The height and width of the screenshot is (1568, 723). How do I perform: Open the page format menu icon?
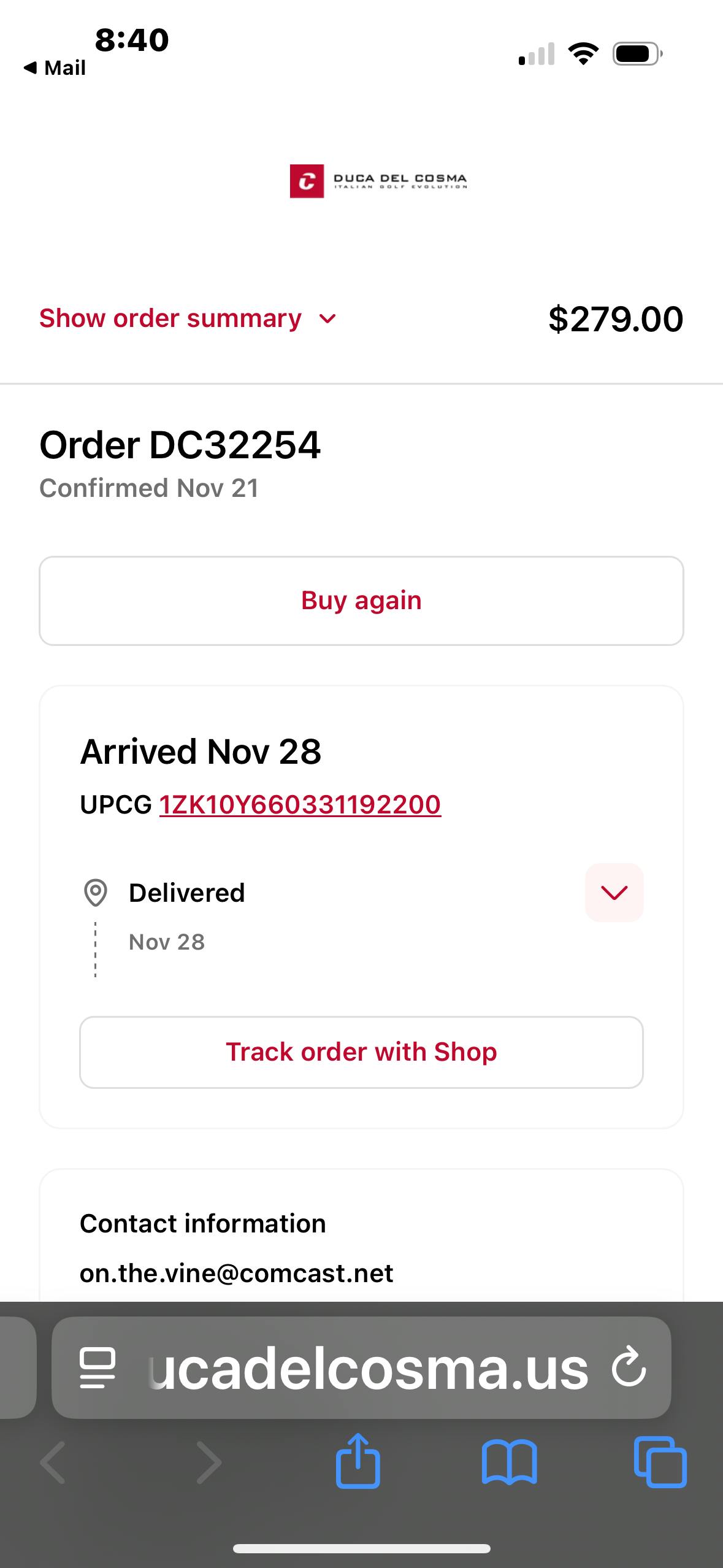[98, 1369]
